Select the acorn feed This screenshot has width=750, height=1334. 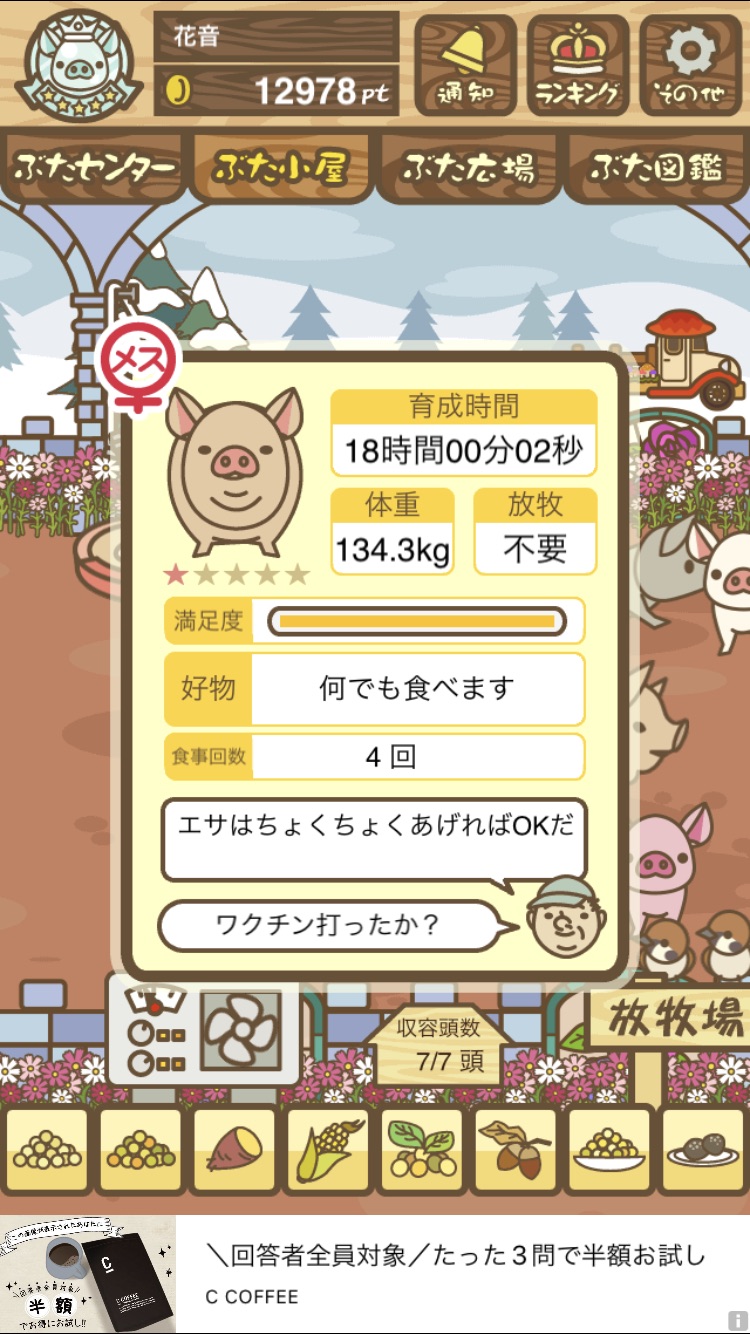(x=516, y=1152)
